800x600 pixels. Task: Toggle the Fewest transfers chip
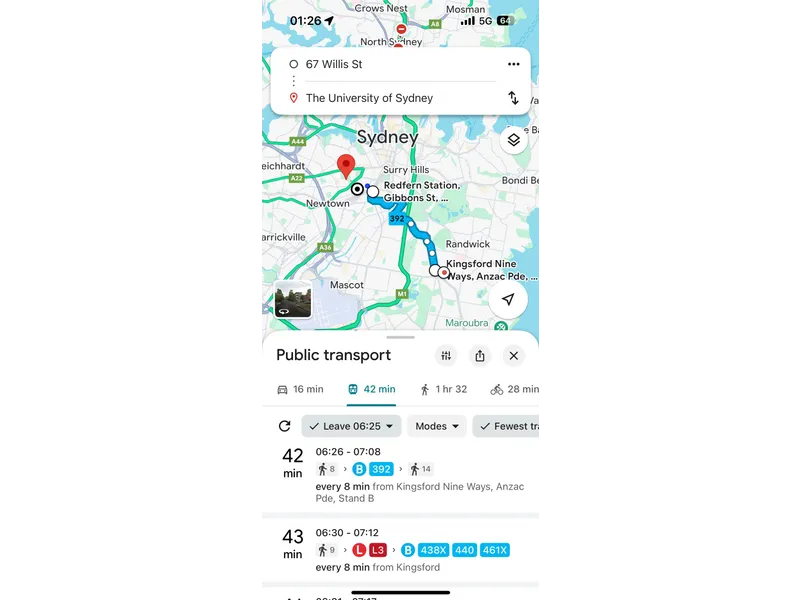coord(508,426)
